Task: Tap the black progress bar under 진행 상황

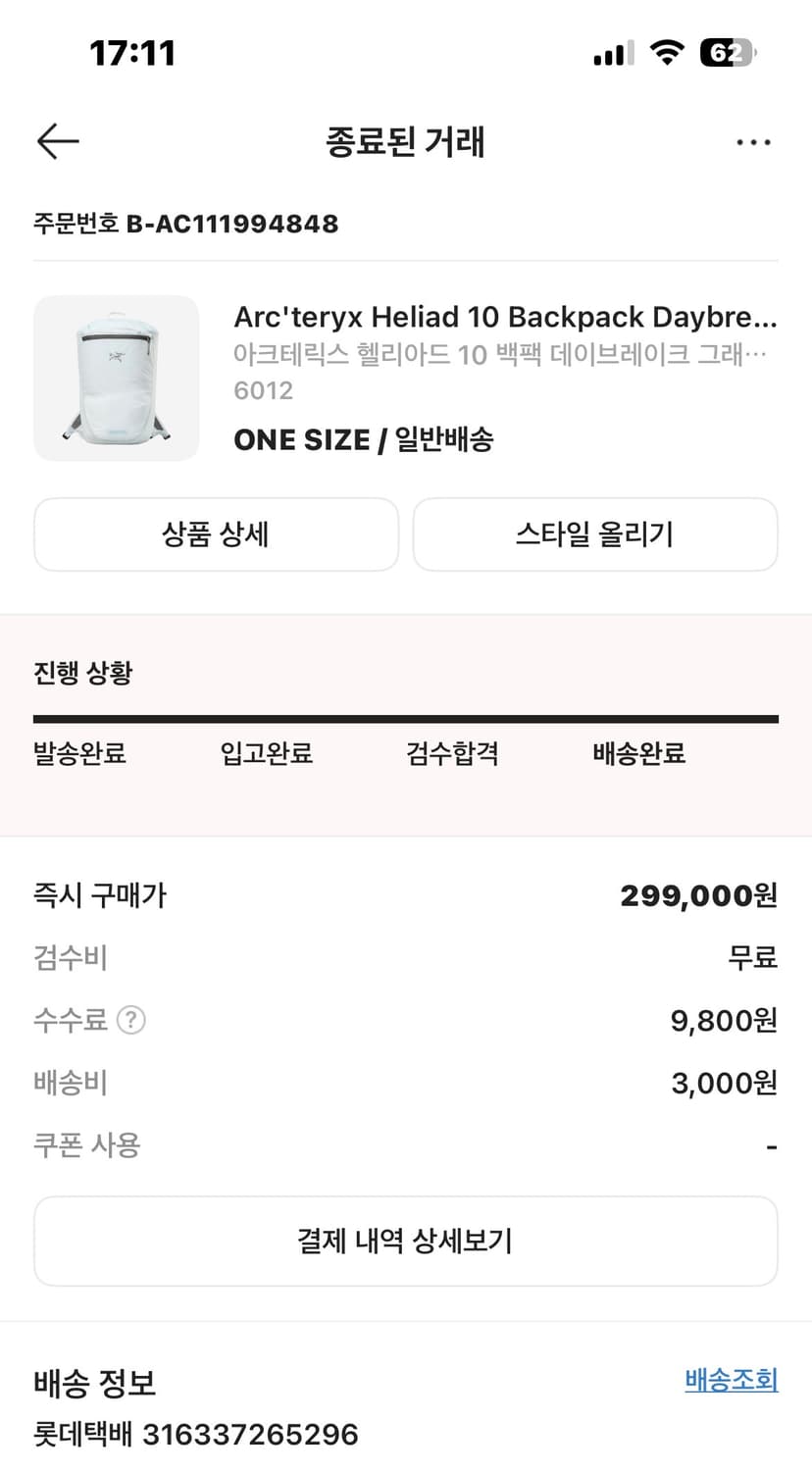Action: pyautogui.click(x=406, y=717)
